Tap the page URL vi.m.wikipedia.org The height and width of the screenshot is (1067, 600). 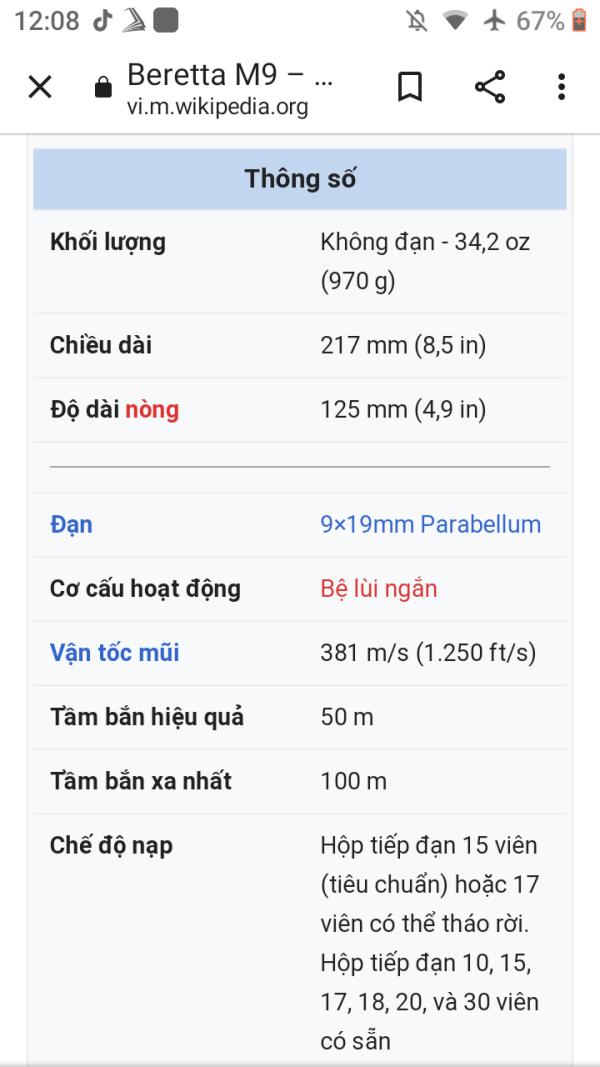[217, 107]
